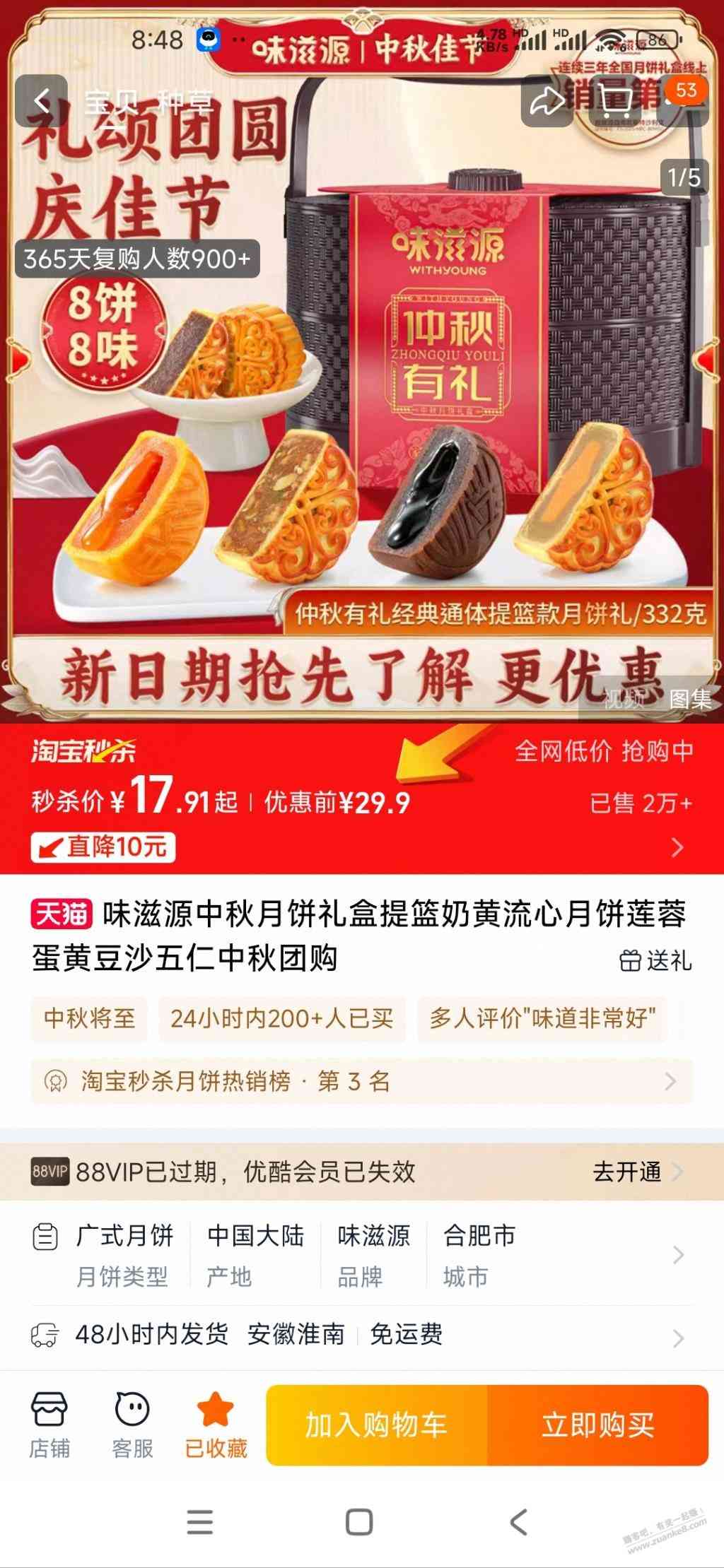Switch gallery to 视频
Screen dimensions: 724x1568
click(x=623, y=699)
